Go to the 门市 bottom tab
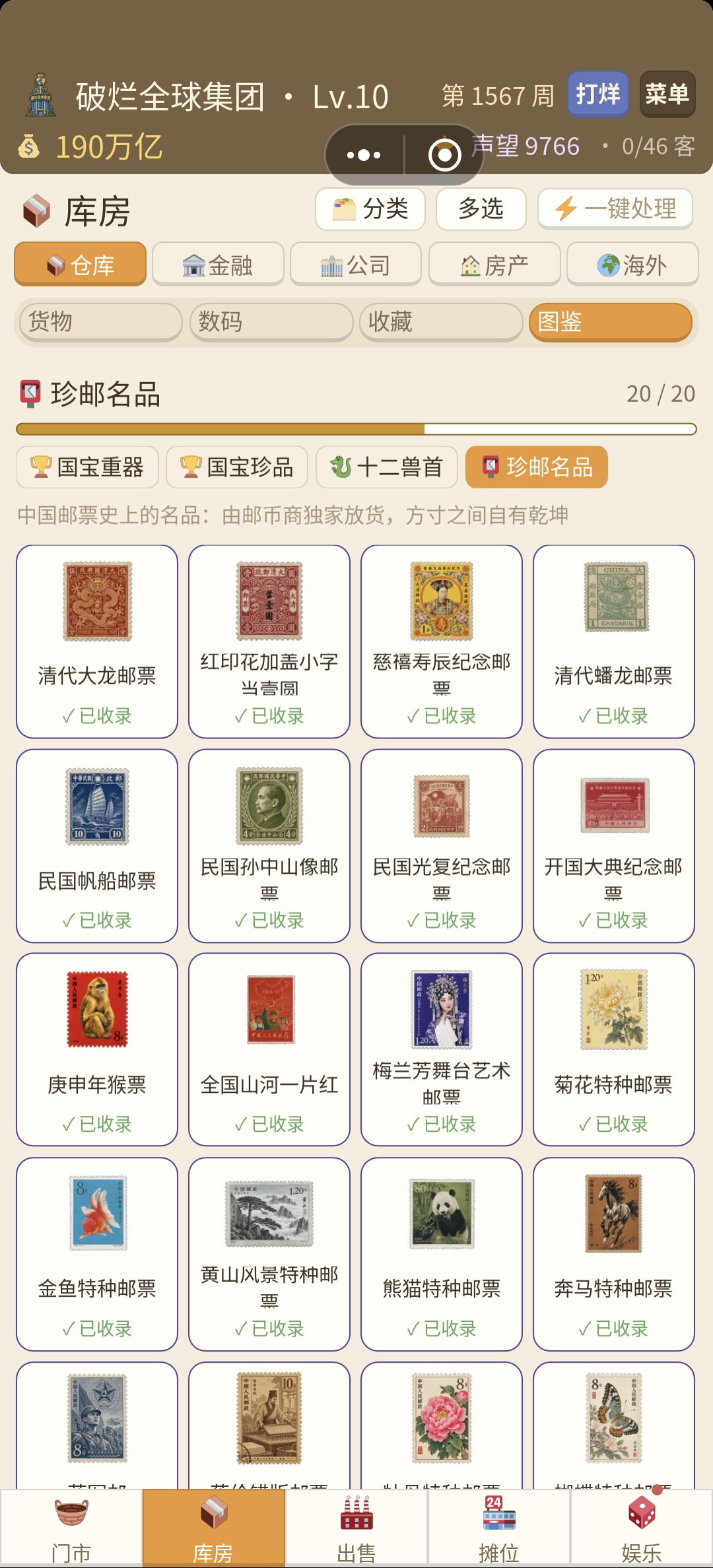This screenshot has width=713, height=1568. click(x=71, y=1528)
